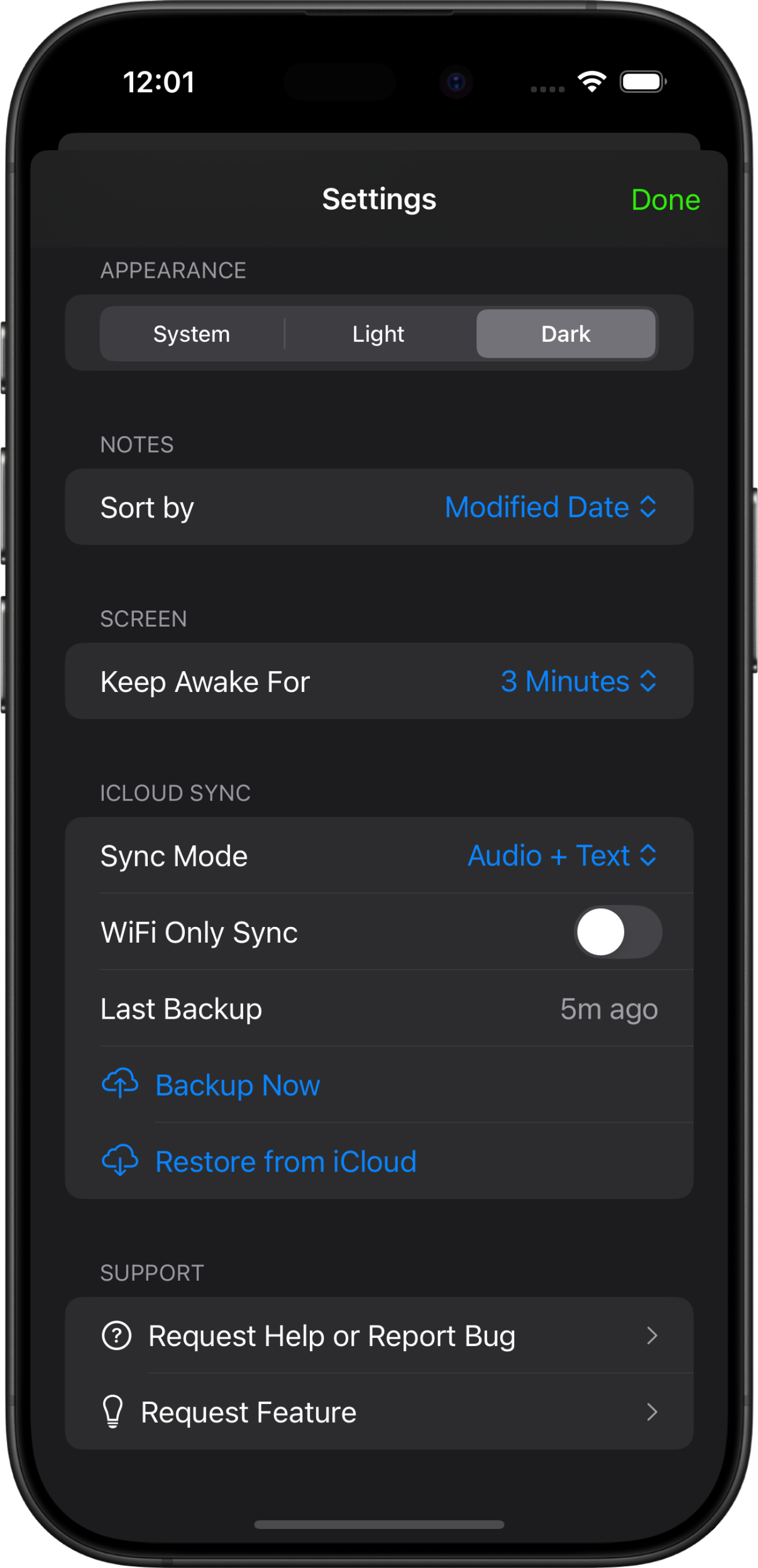The width and height of the screenshot is (758, 1568).
Task: Tap Done to close Settings
Action: tap(666, 199)
